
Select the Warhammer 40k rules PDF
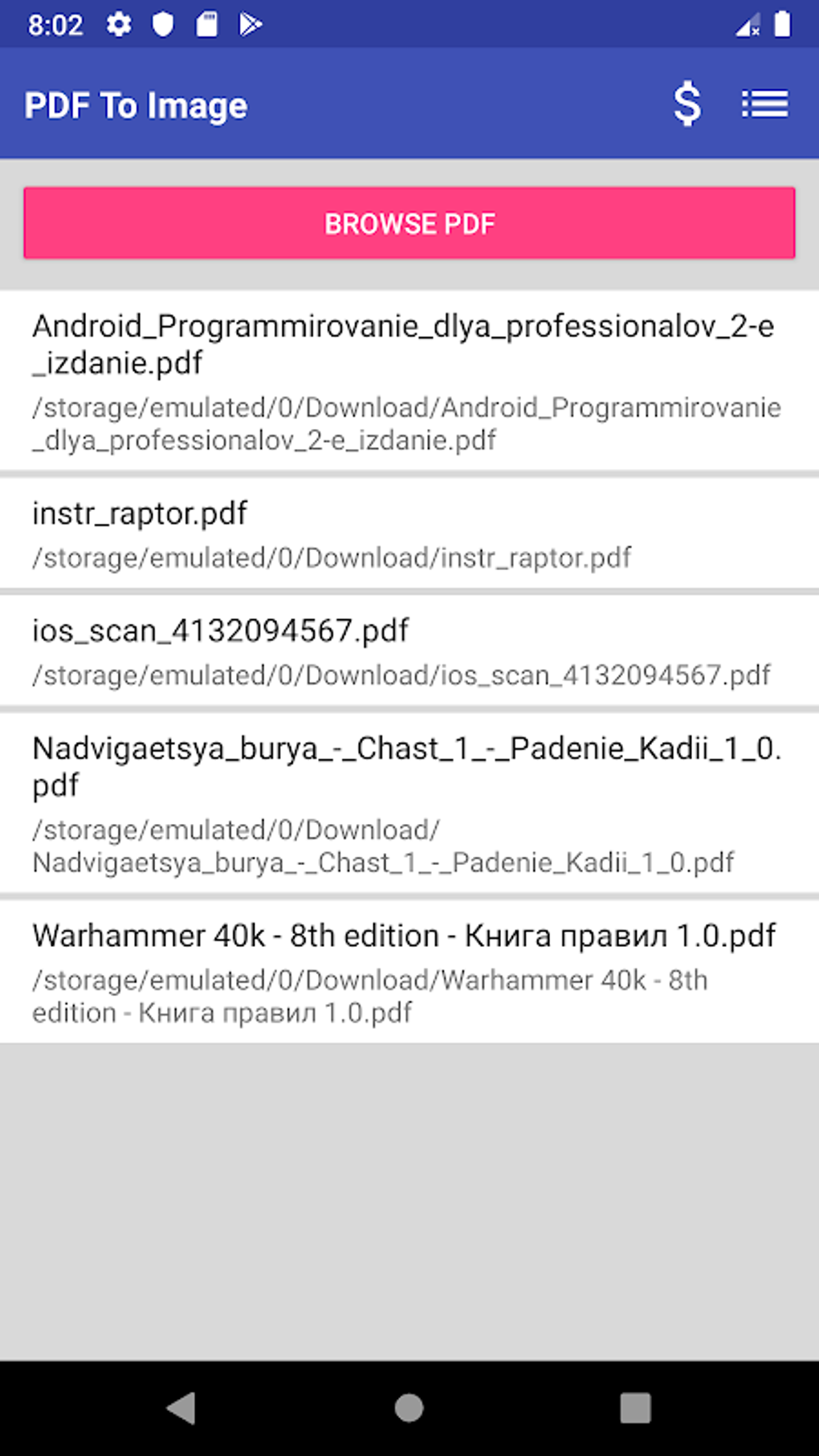click(409, 968)
